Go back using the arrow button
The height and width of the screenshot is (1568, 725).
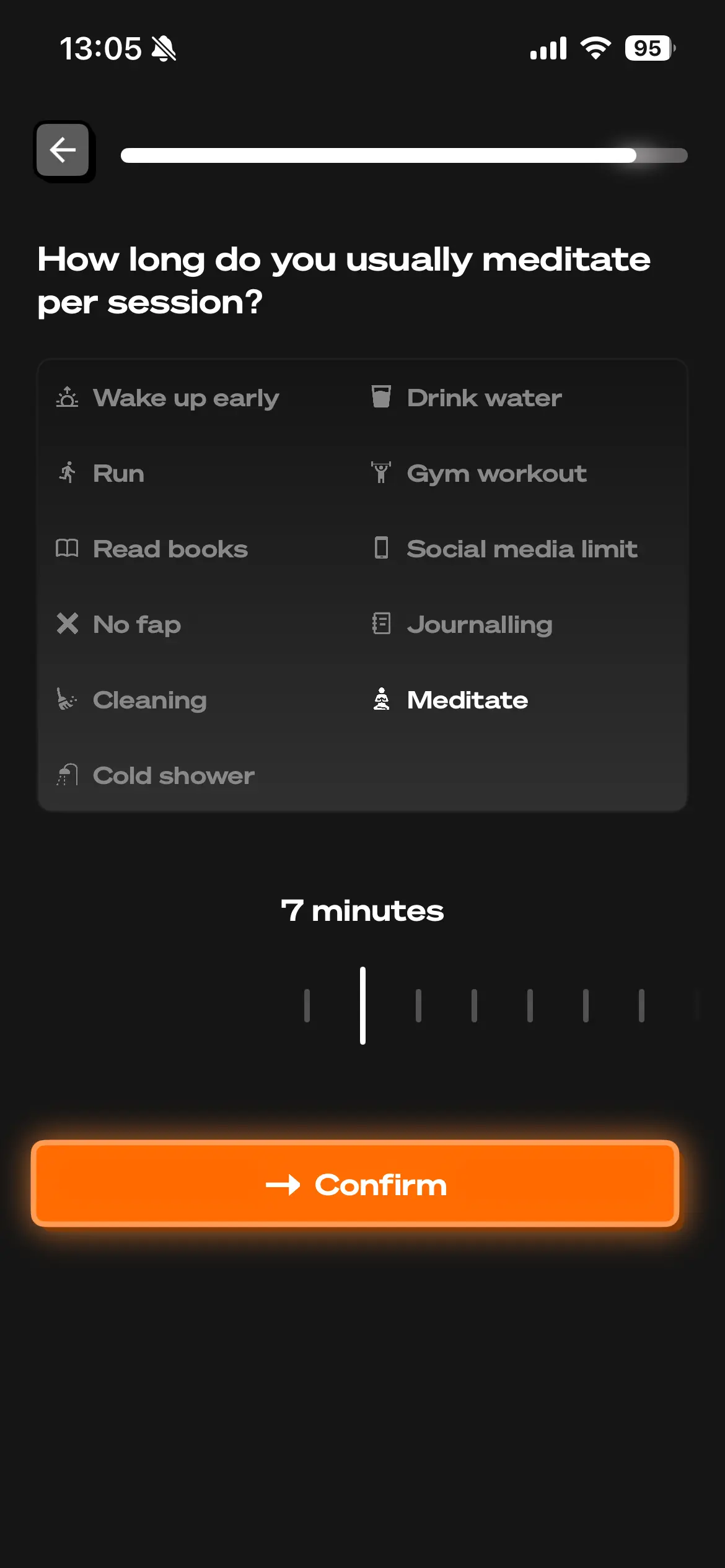63,150
